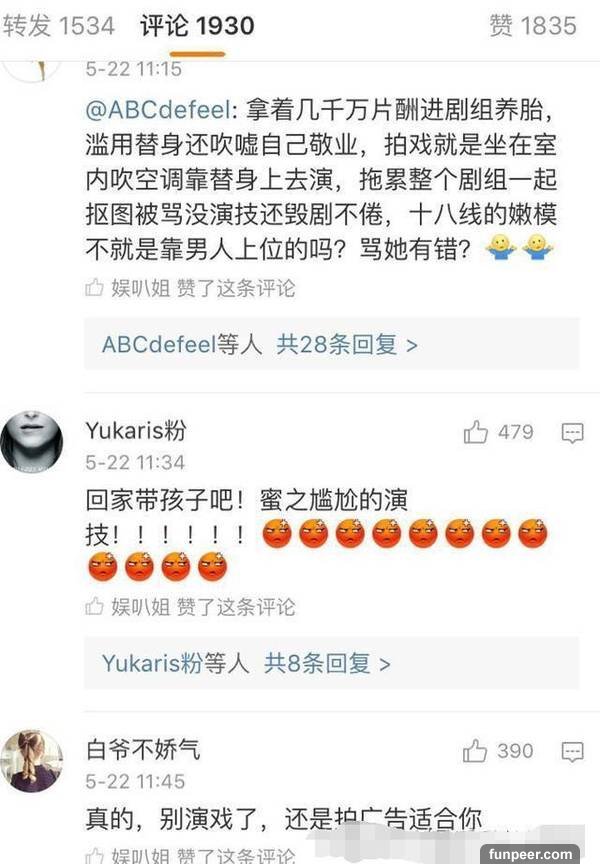Viewport: 600px width, 864px height.
Task: Open the username 白爷不娇气
Action: [x=143, y=748]
